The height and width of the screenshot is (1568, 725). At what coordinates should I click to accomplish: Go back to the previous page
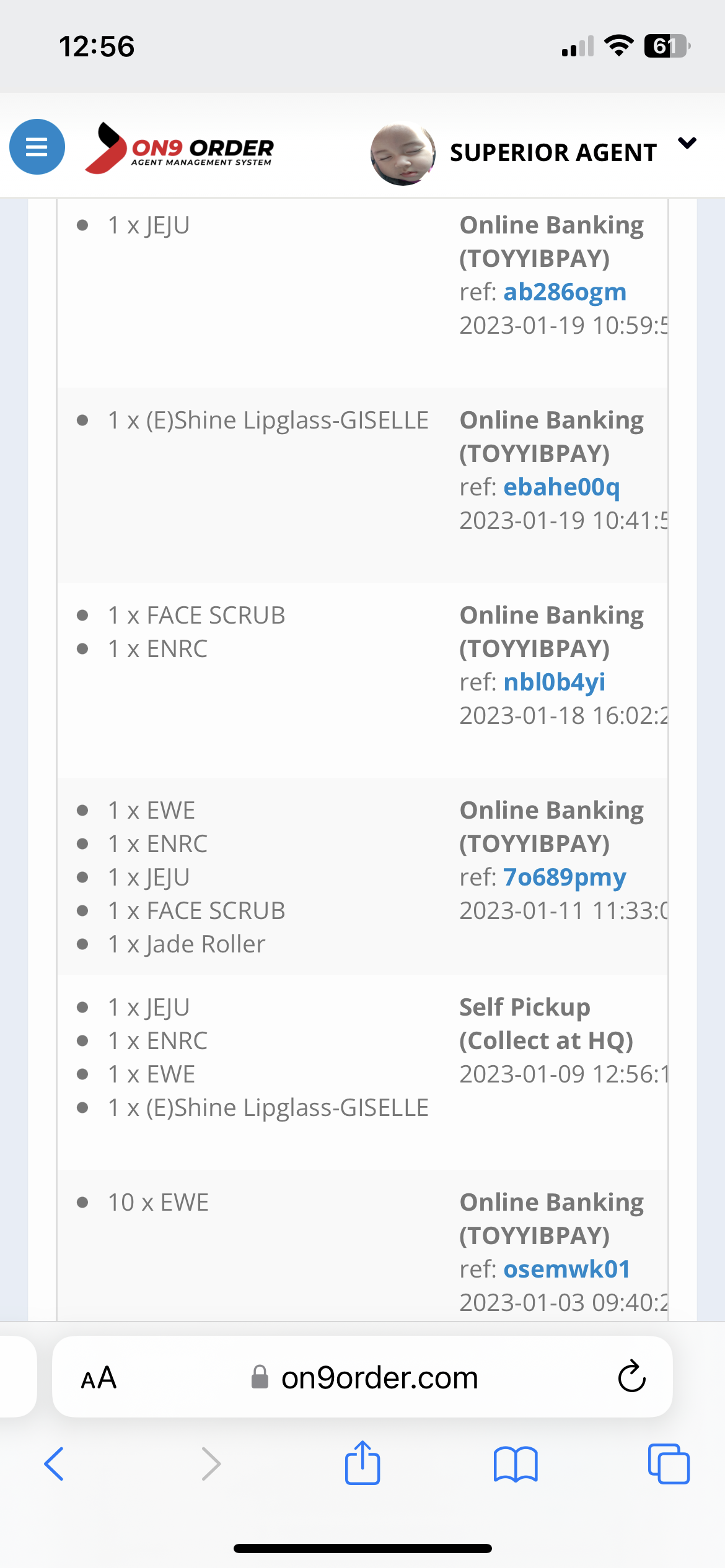54,1464
